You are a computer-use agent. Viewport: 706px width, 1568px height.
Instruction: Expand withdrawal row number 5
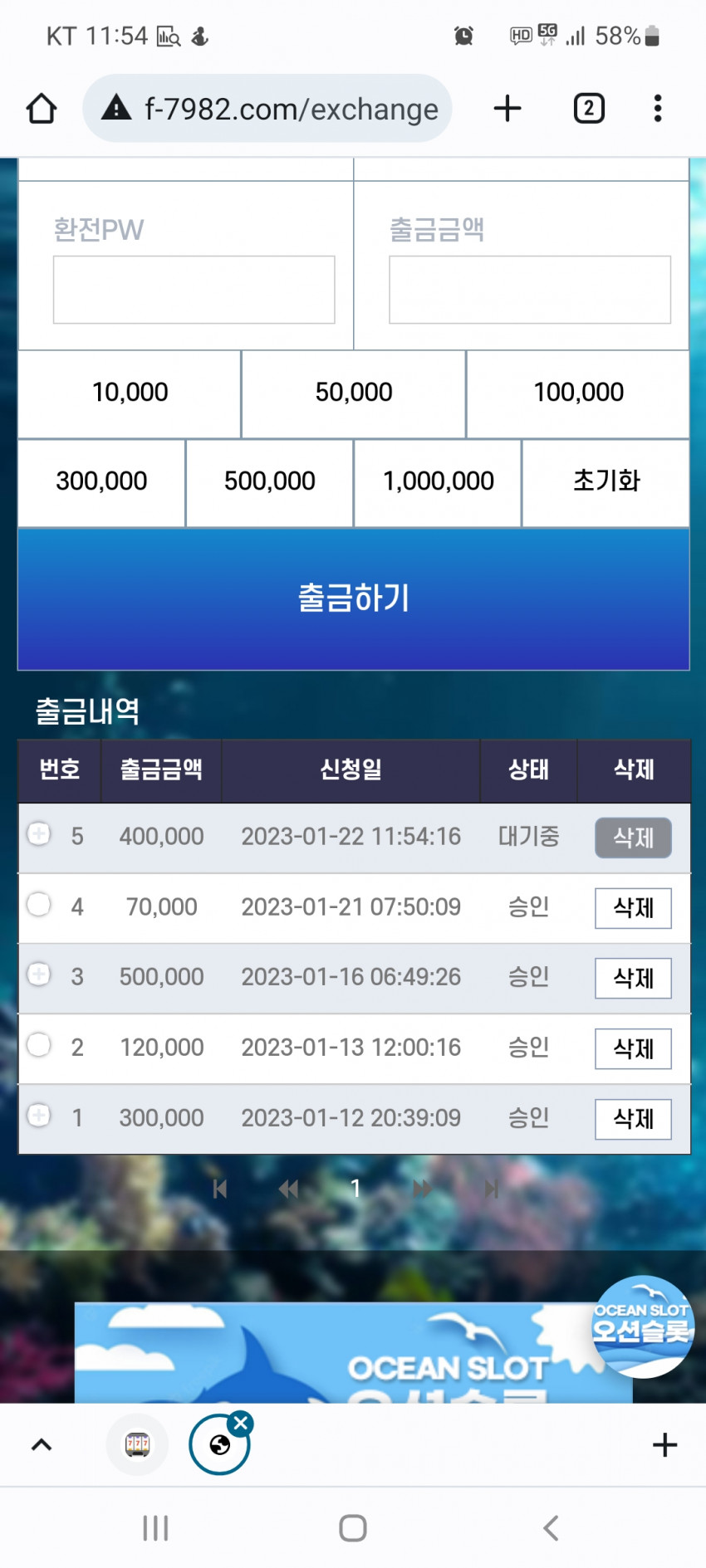39,833
